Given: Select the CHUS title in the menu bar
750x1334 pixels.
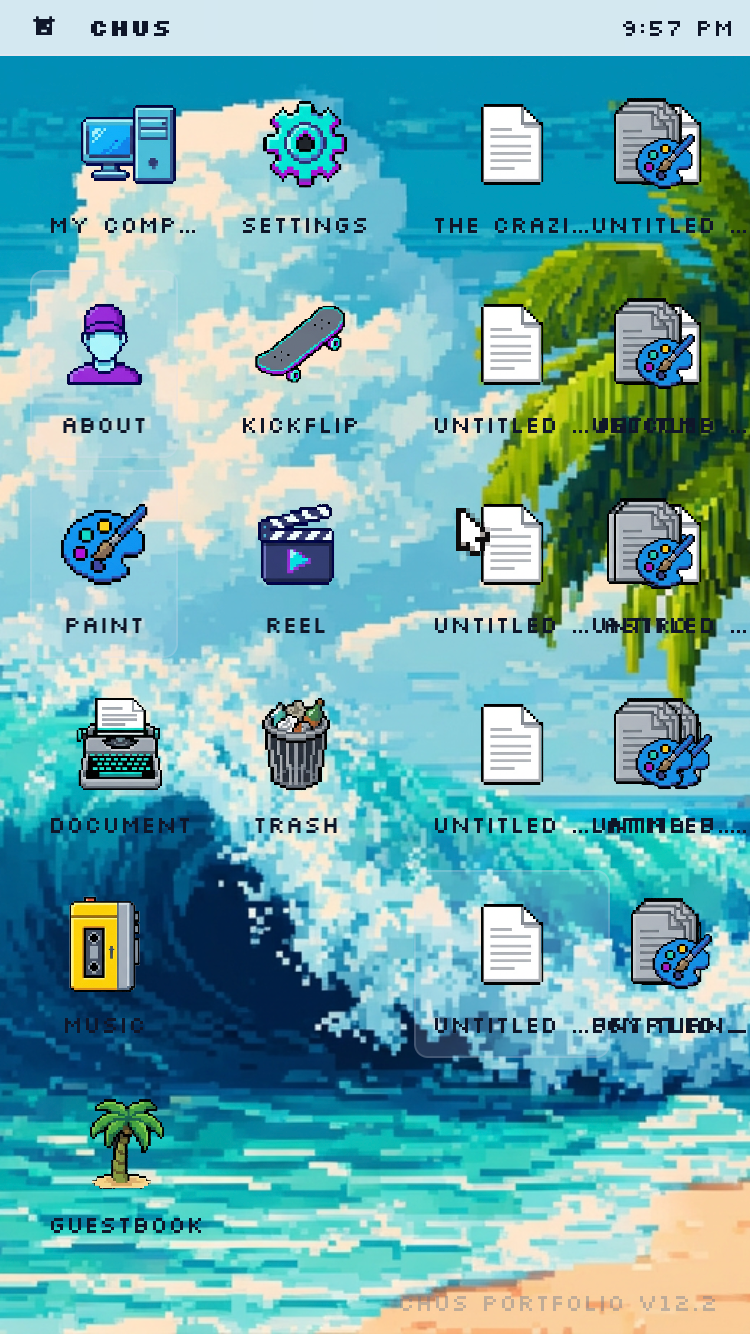Looking at the screenshot, I should pos(130,27).
